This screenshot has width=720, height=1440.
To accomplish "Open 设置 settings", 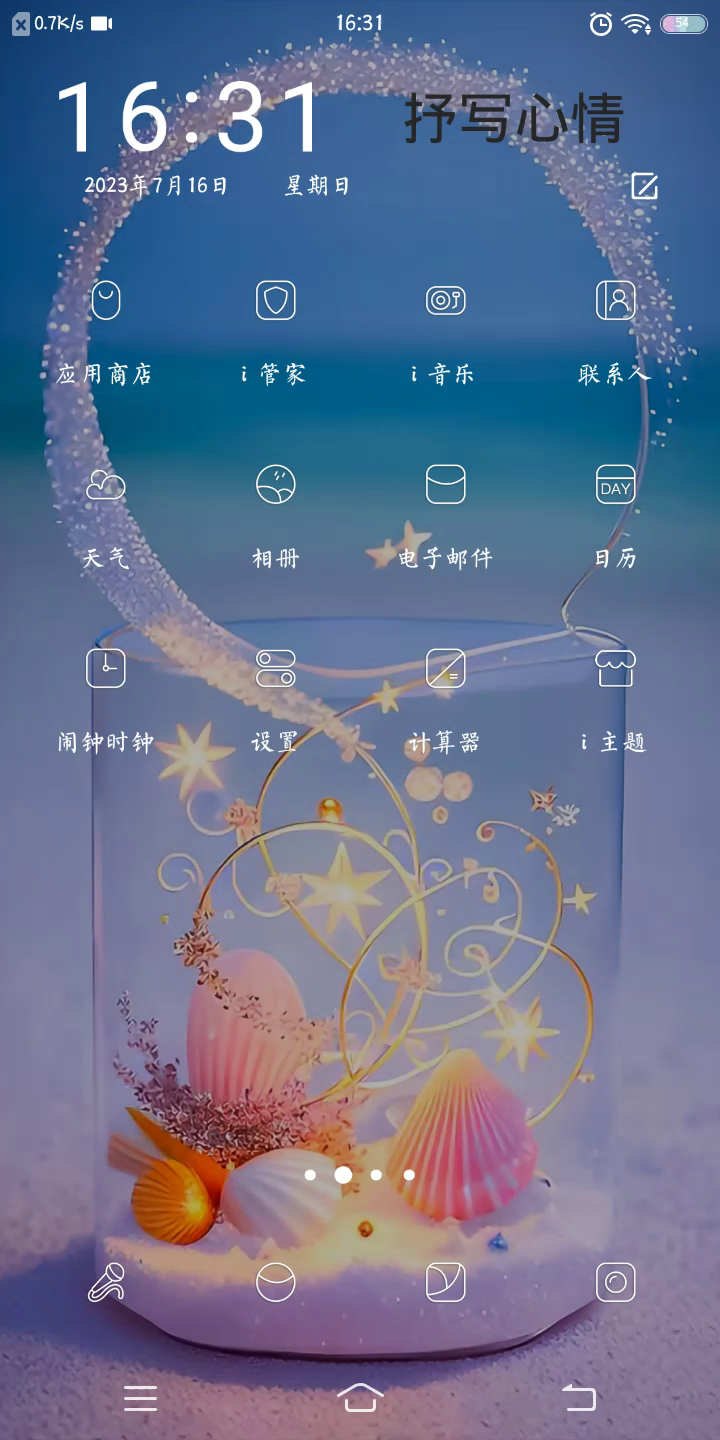I will [x=275, y=668].
